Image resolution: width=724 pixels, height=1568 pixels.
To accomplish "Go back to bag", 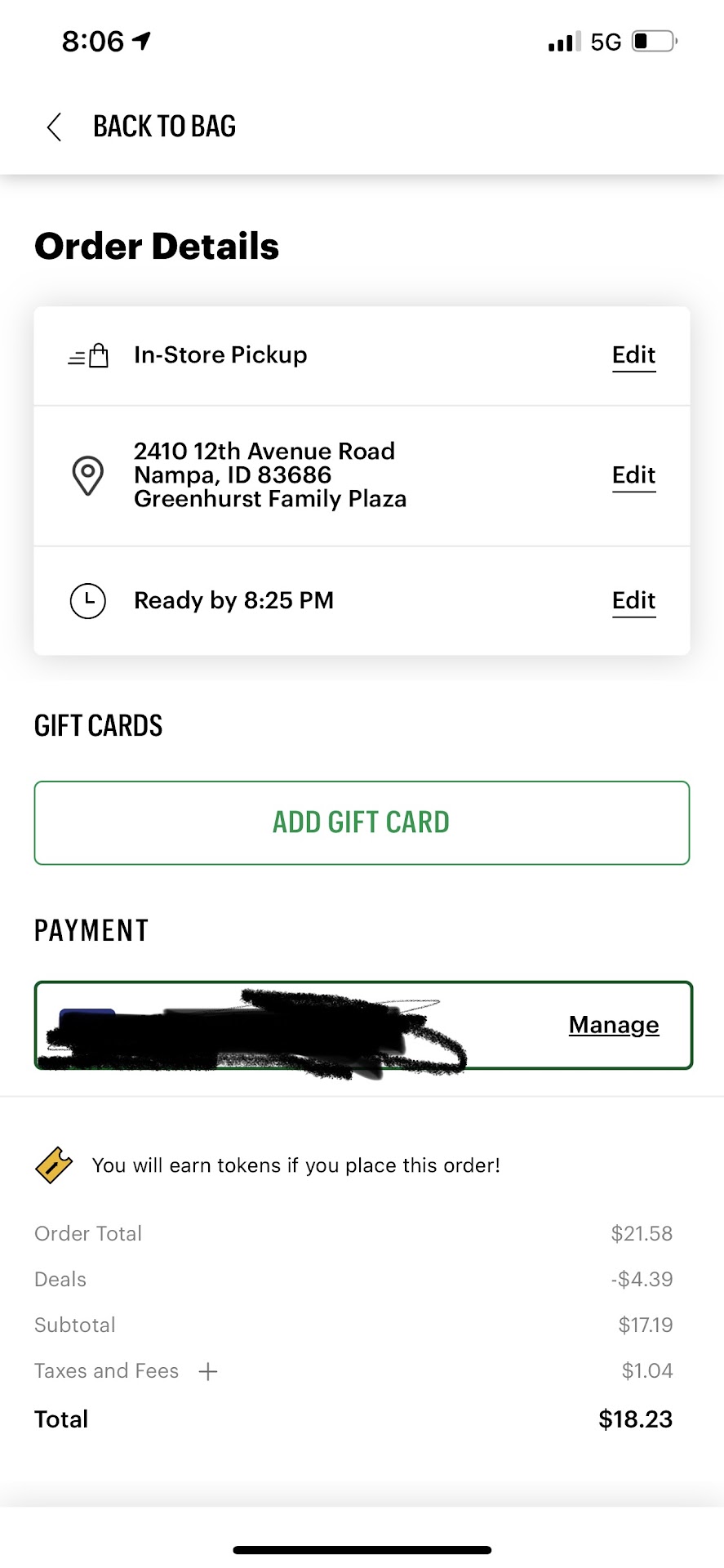I will point(139,127).
